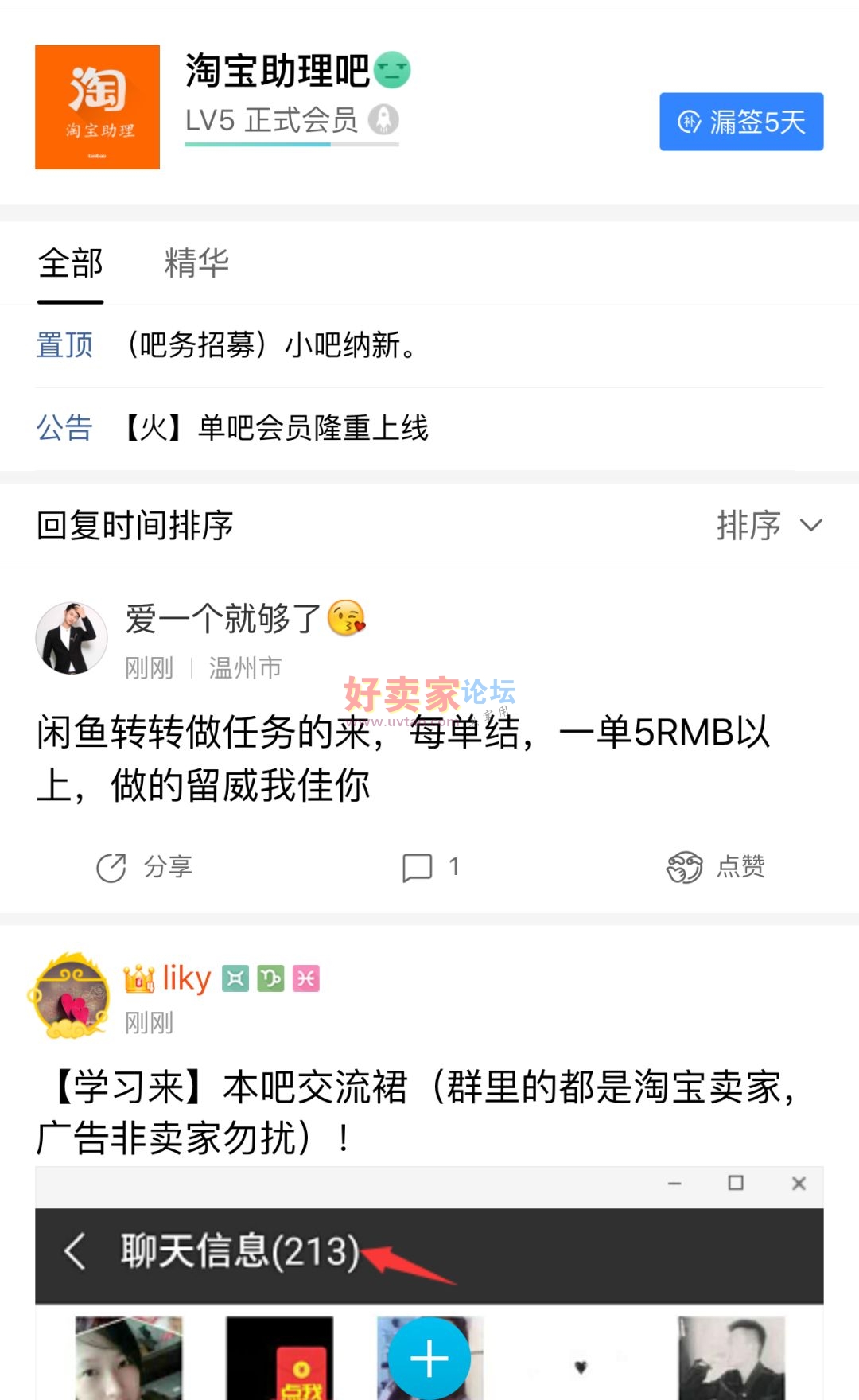This screenshot has width=859, height=1400.
Task: Tap the 漏签5天 sign-in button
Action: pyautogui.click(x=740, y=122)
